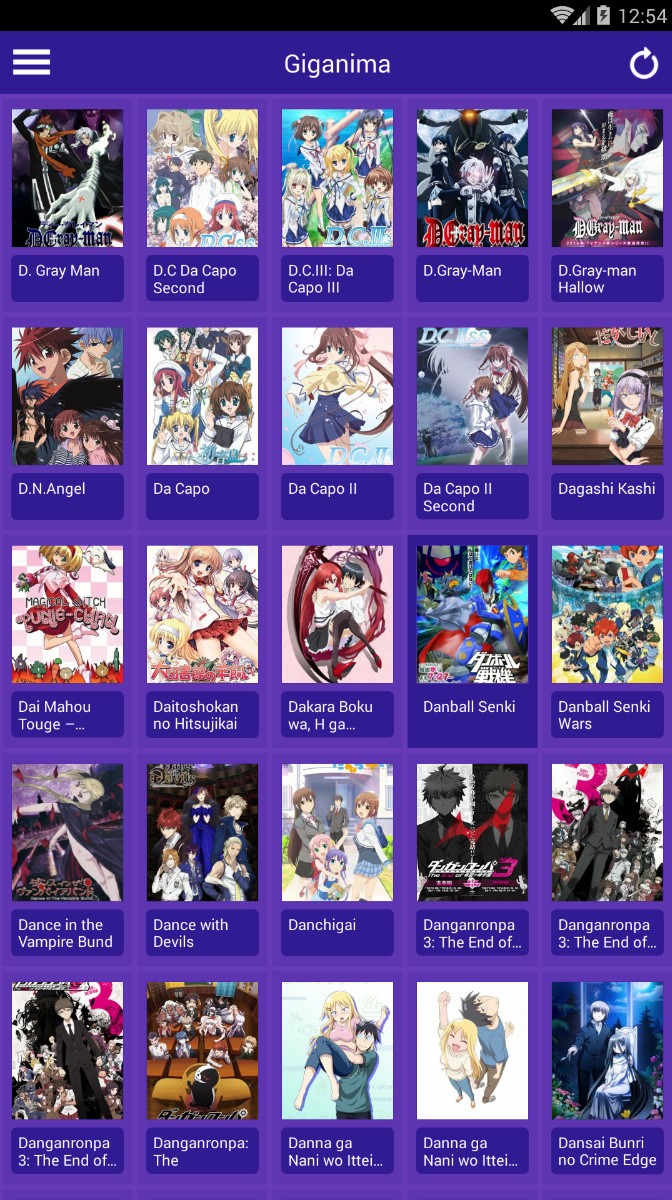Open the hamburger drawer menu

coord(31,63)
